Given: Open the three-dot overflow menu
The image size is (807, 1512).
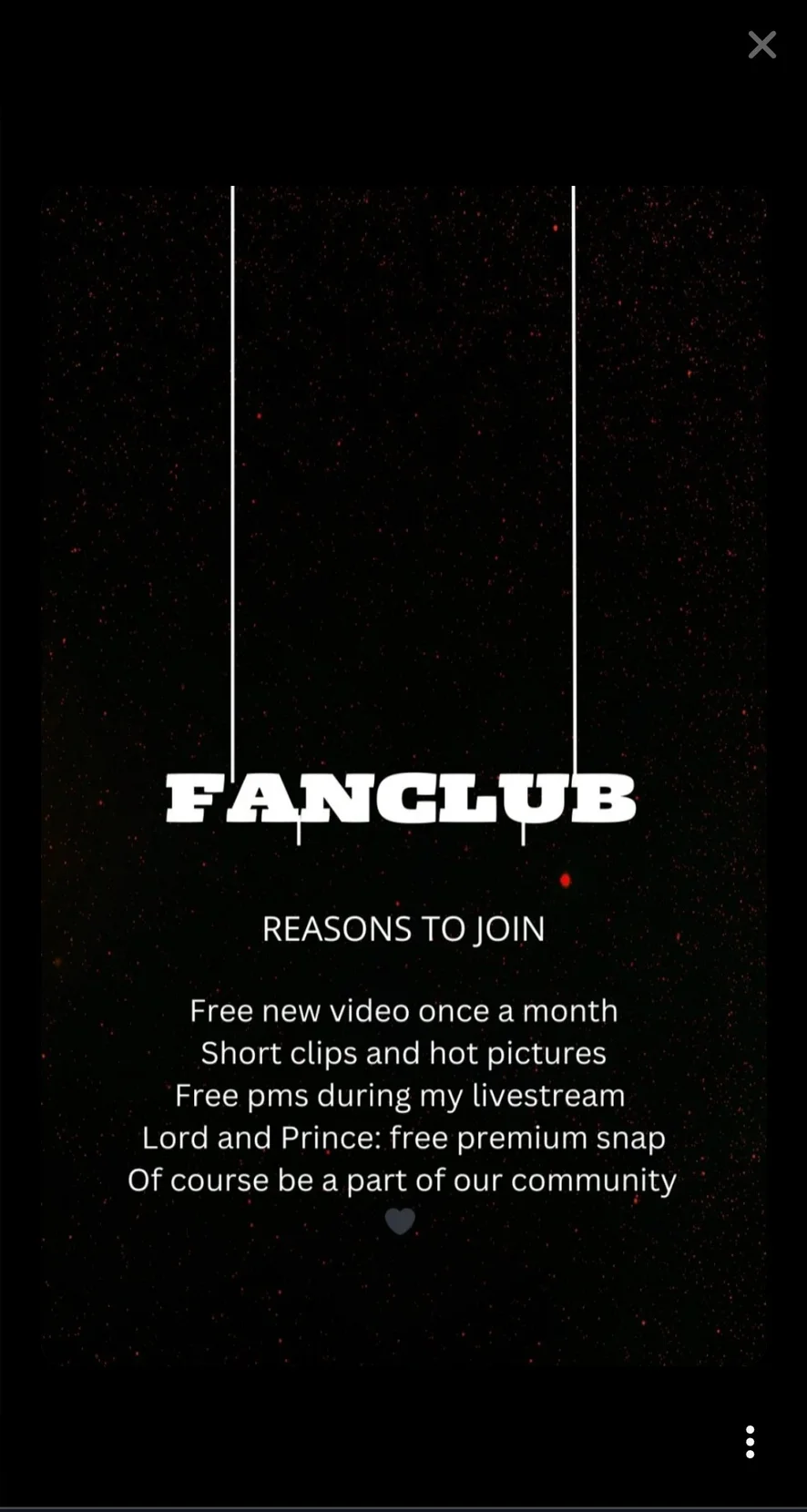Looking at the screenshot, I should pyautogui.click(x=750, y=1442).
